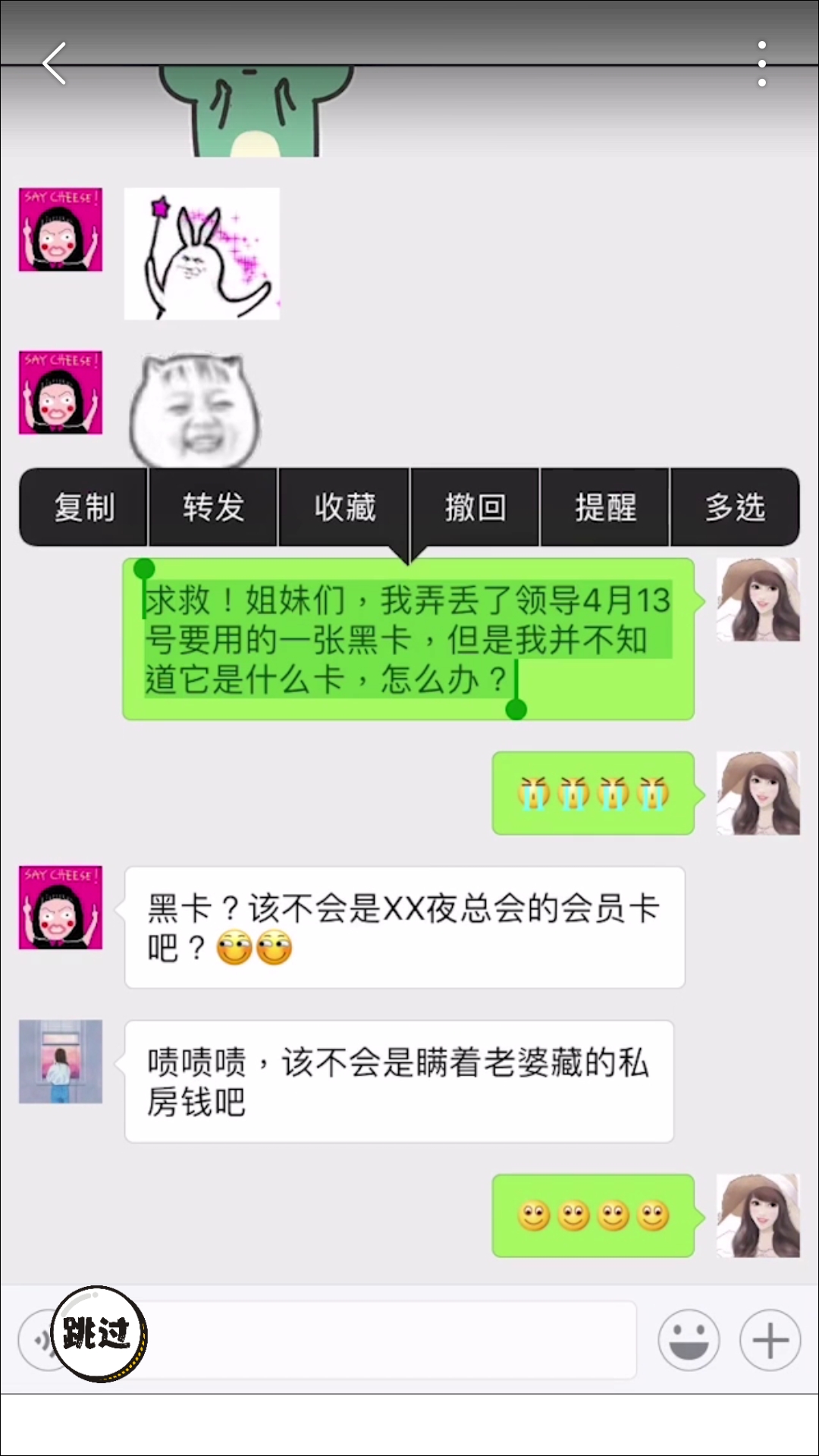This screenshot has width=819, height=1456.
Task: Skip with the 跳过 button
Action: click(99, 1333)
